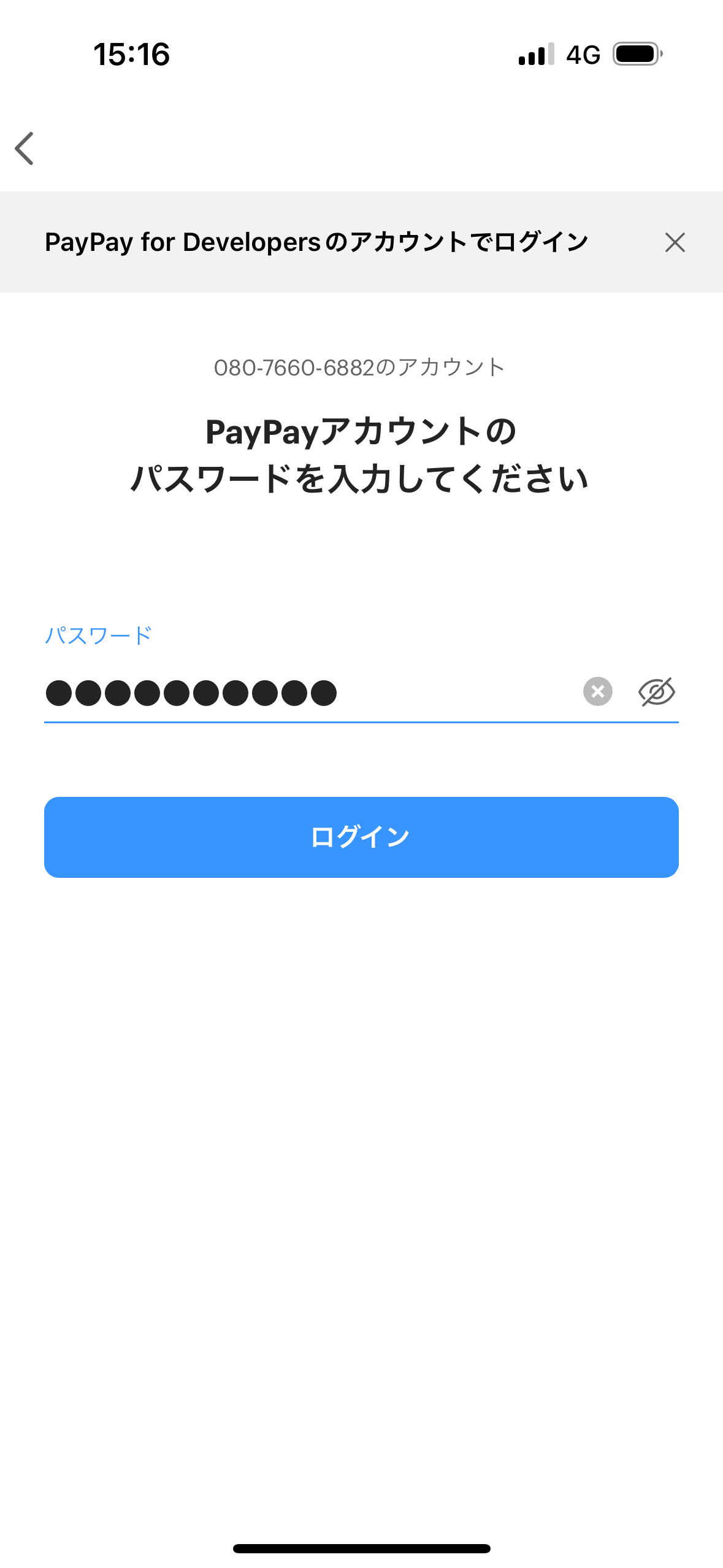Click the パスワード field label
The width and height of the screenshot is (723, 1568).
coord(99,636)
